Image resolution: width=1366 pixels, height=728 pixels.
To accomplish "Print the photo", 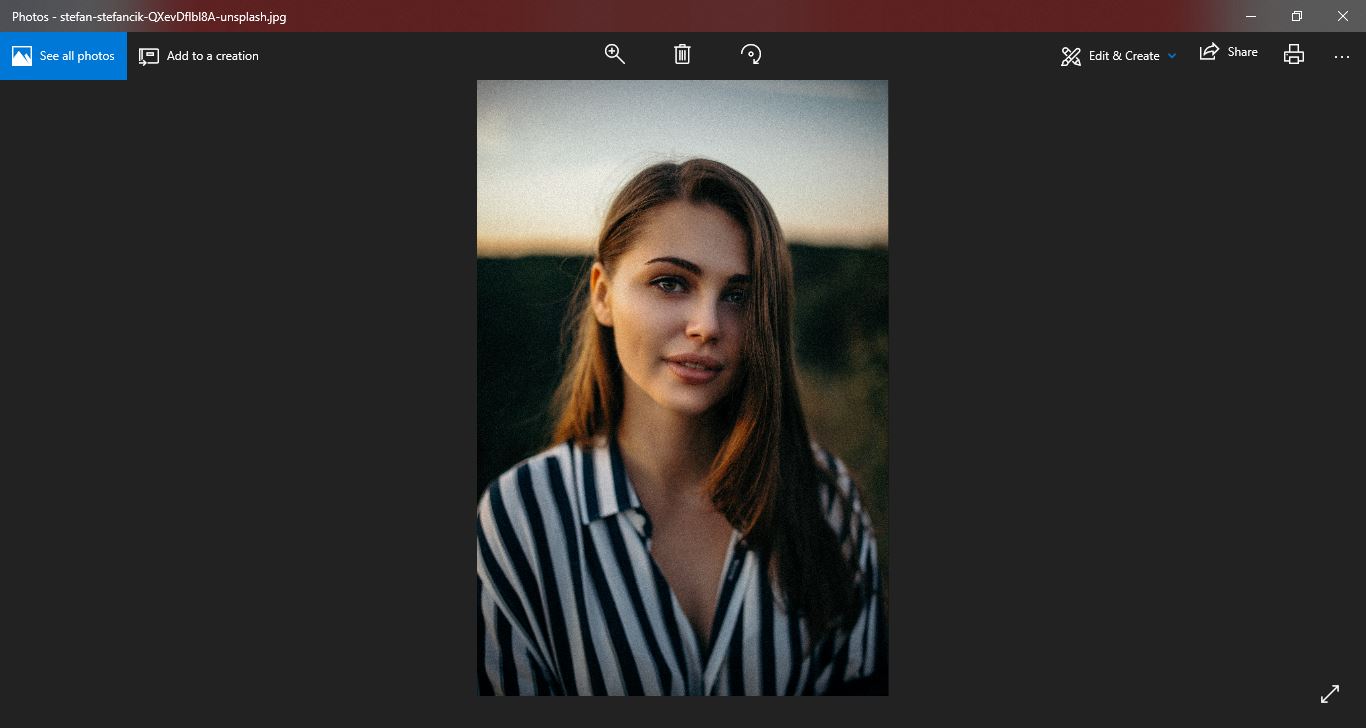I will point(1294,55).
